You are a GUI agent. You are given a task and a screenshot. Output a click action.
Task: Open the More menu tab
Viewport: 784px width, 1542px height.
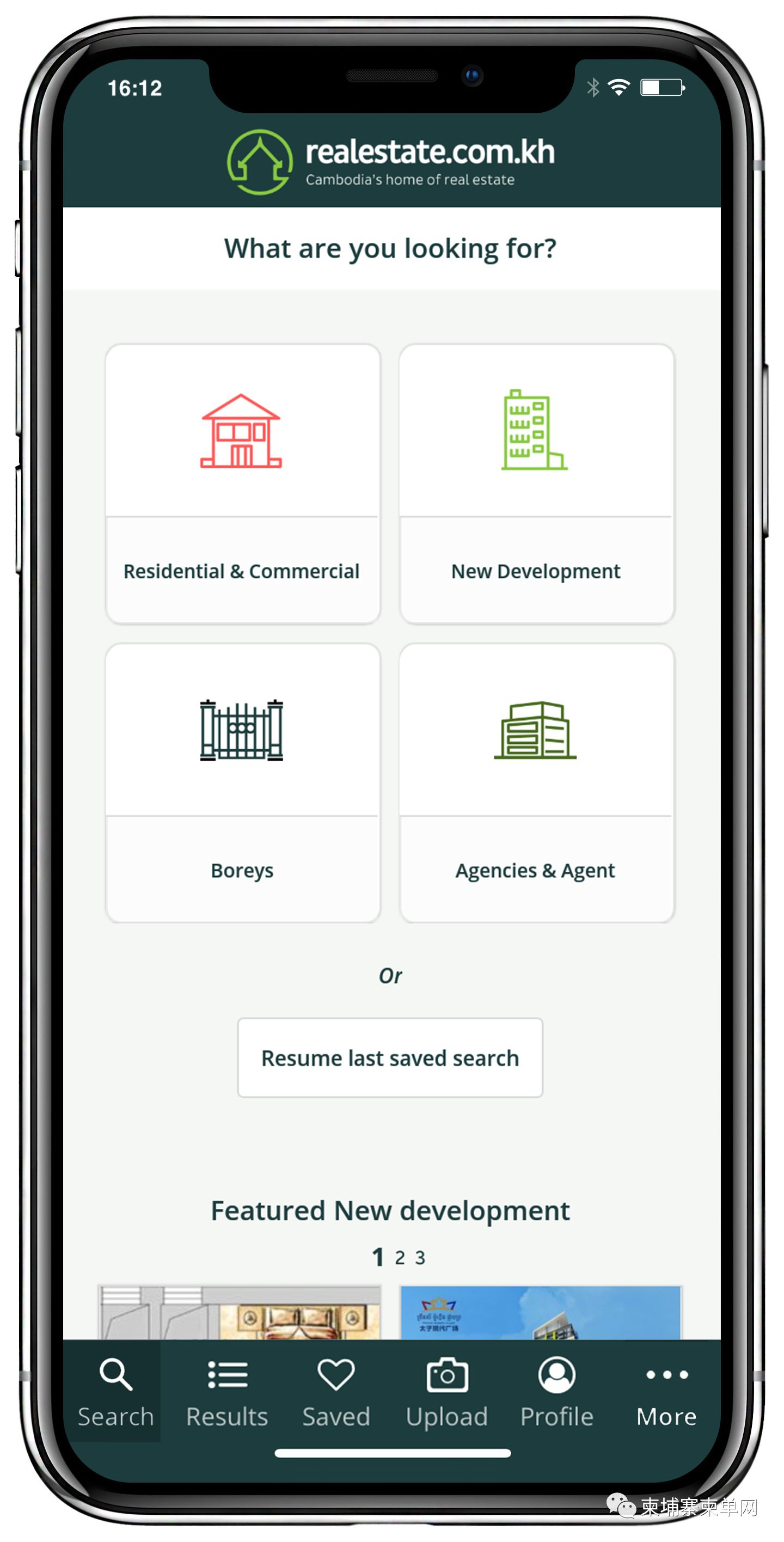666,1392
